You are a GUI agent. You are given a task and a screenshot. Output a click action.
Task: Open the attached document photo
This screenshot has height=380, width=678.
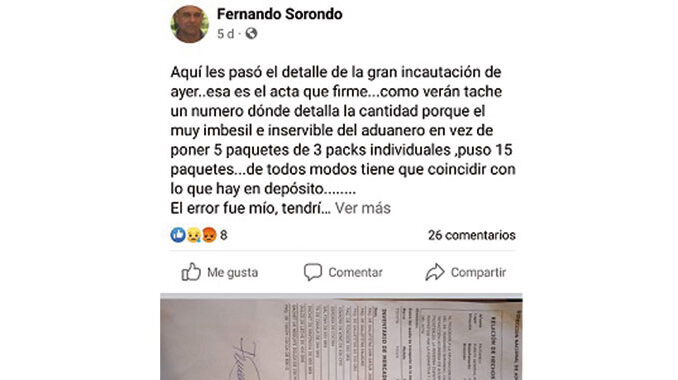click(x=341, y=338)
